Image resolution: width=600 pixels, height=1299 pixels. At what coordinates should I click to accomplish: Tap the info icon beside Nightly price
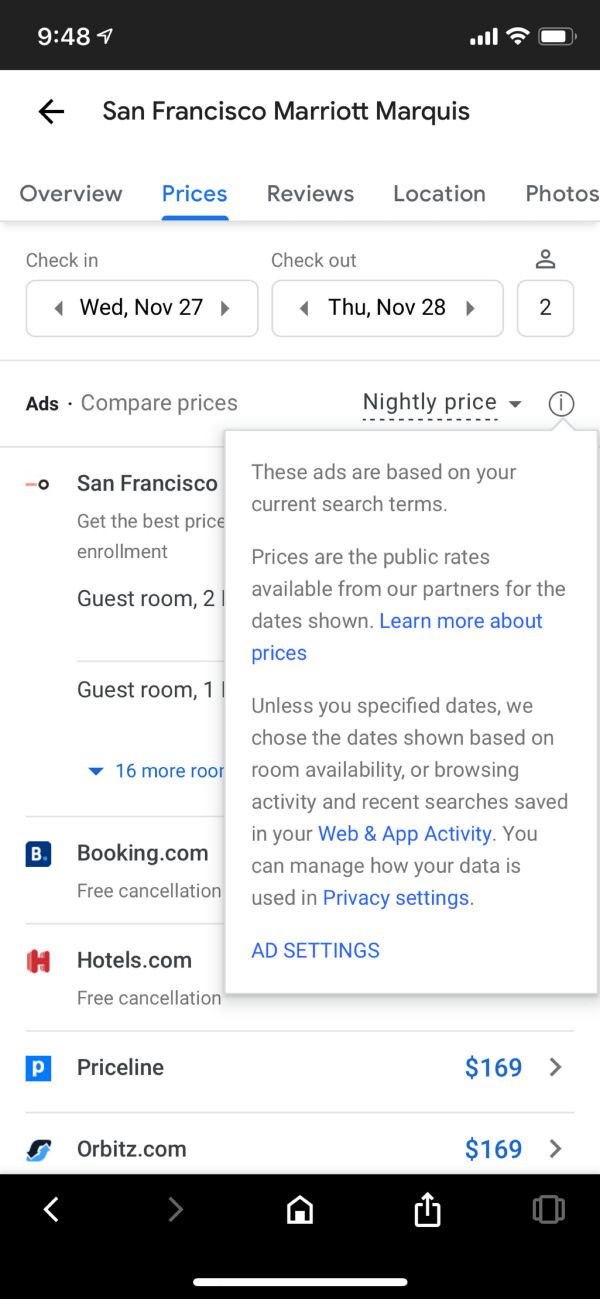[x=561, y=404]
